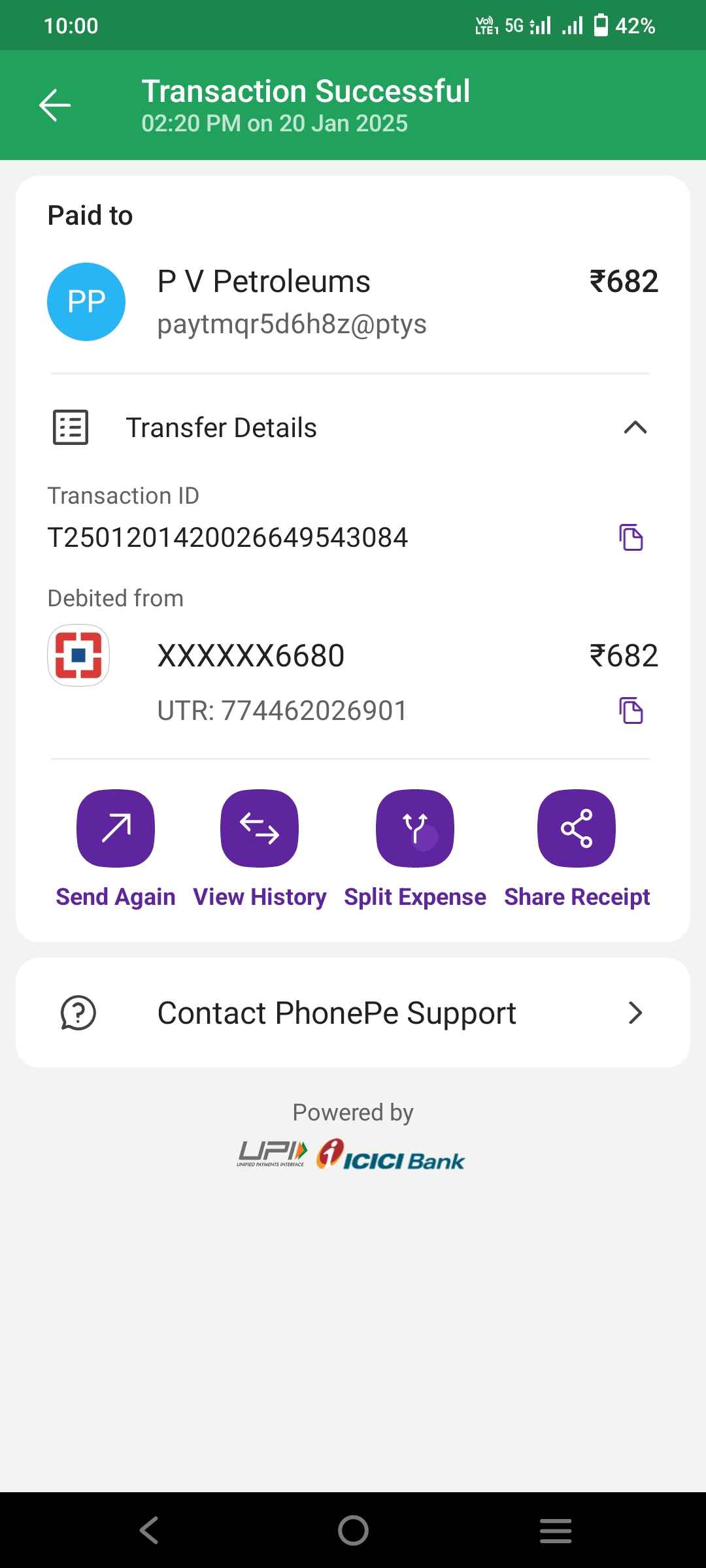Copy the UTR number
Viewport: 706px width, 1568px height.
click(631, 711)
